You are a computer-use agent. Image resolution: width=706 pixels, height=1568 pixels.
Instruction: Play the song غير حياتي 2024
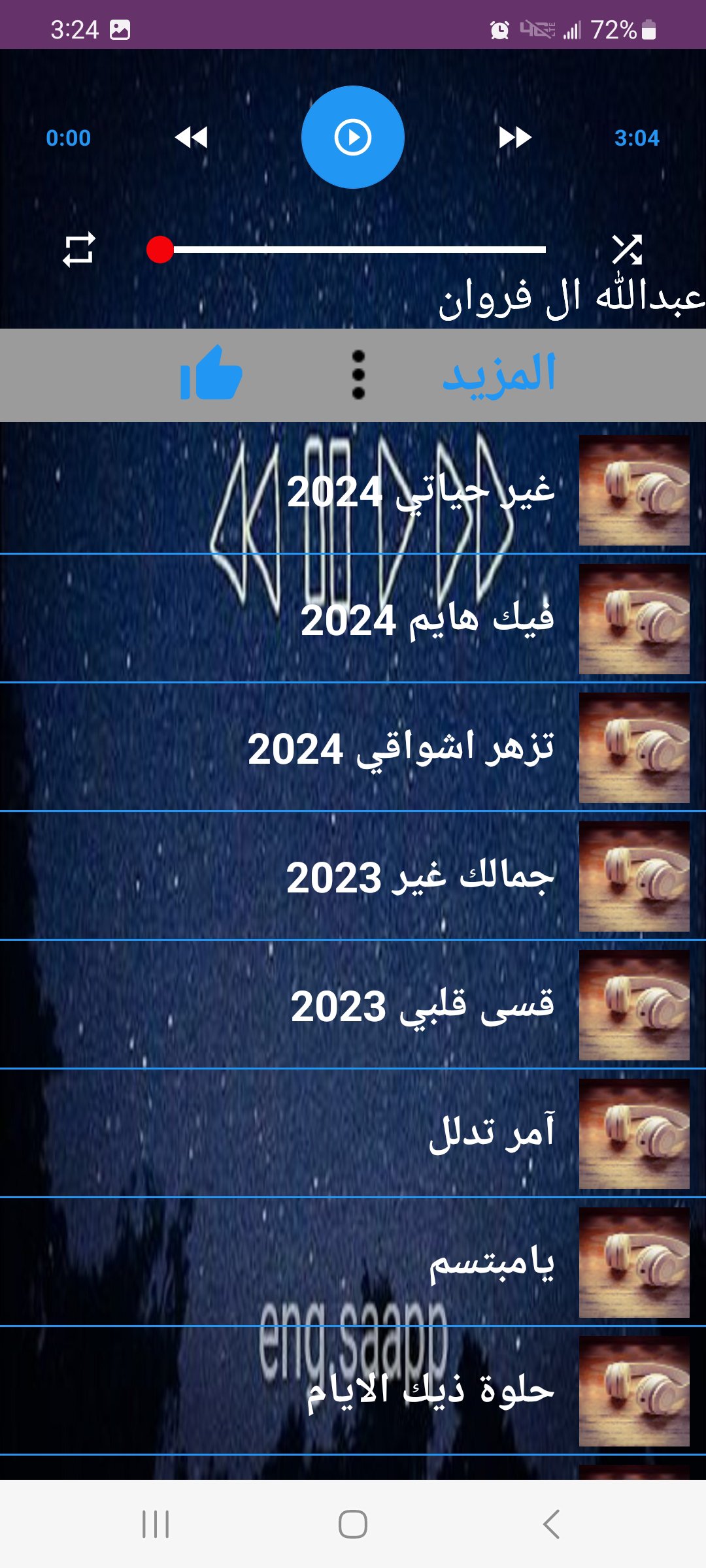click(x=353, y=489)
